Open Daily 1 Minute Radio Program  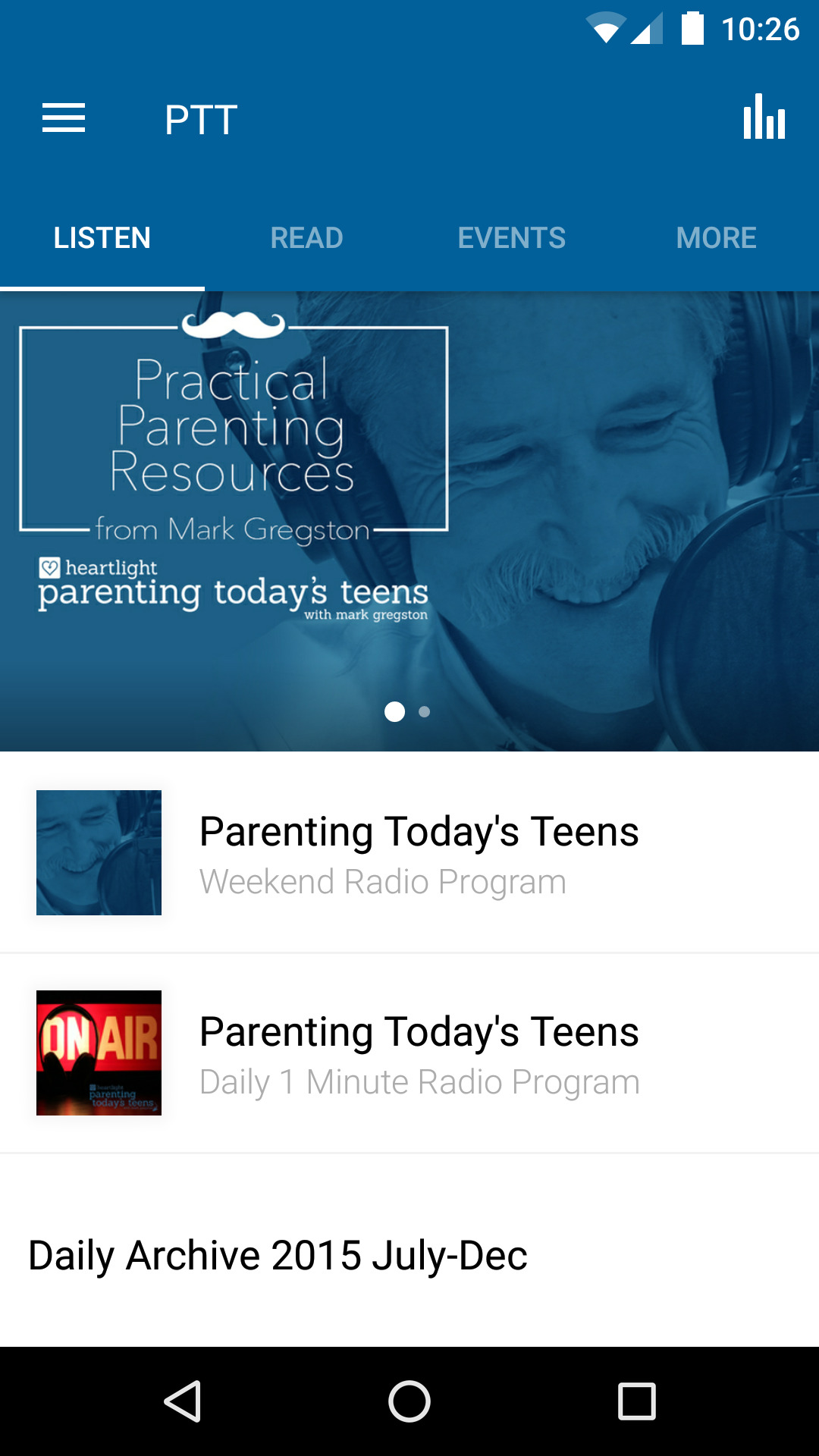click(409, 1053)
